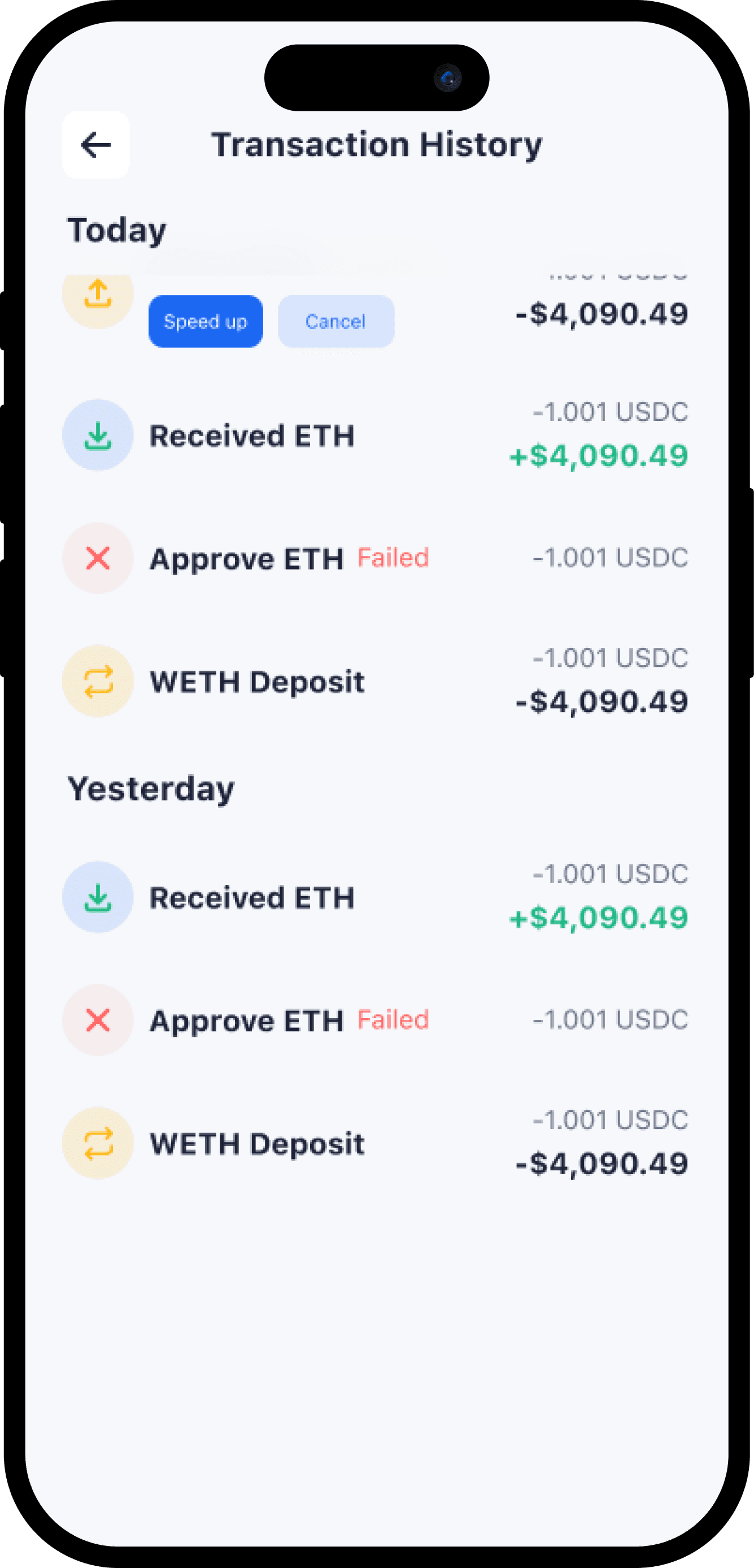754x1568 pixels.
Task: Go back from Transaction History
Action: [x=95, y=145]
